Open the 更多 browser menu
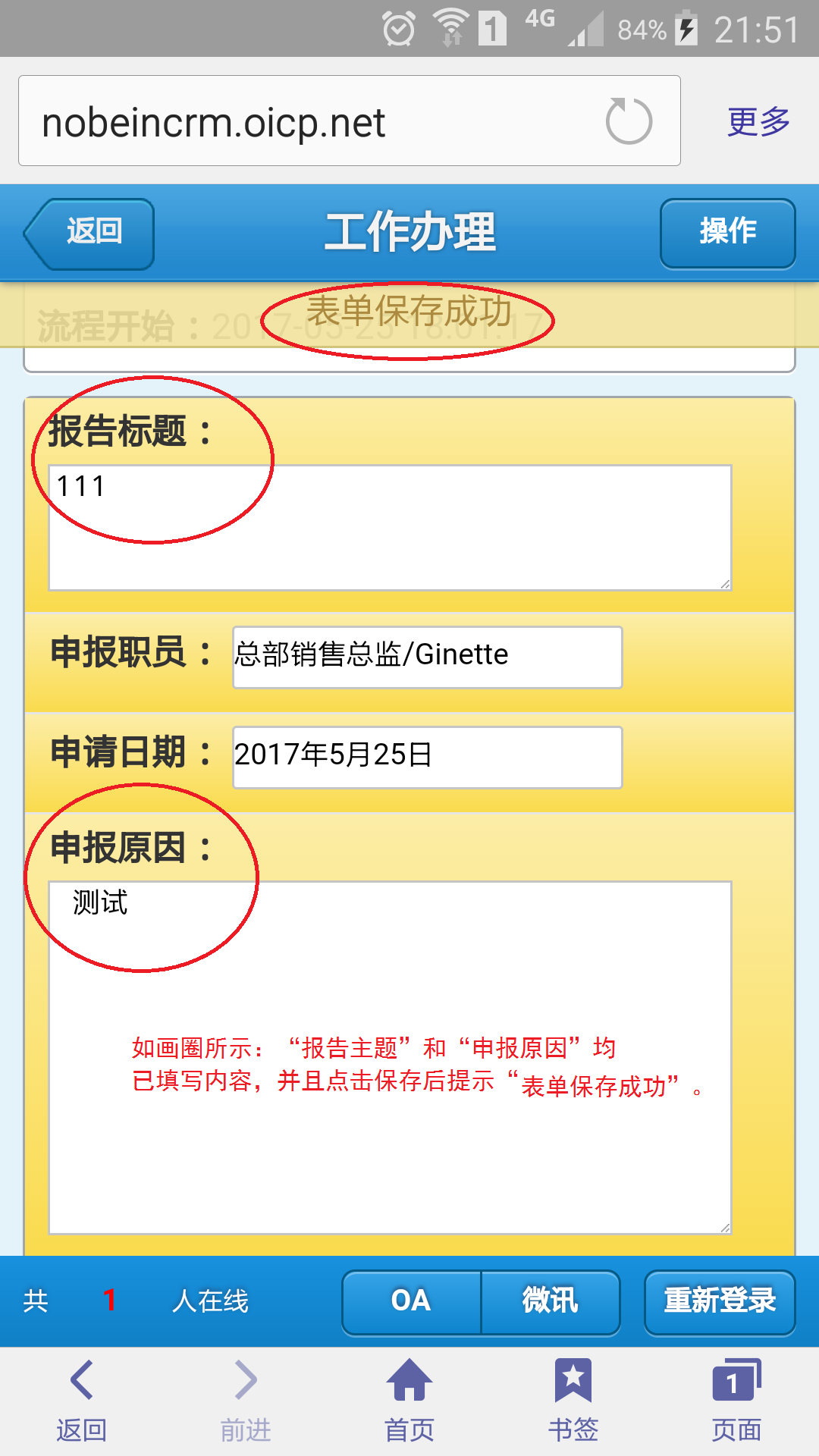819x1456 pixels. [758, 121]
